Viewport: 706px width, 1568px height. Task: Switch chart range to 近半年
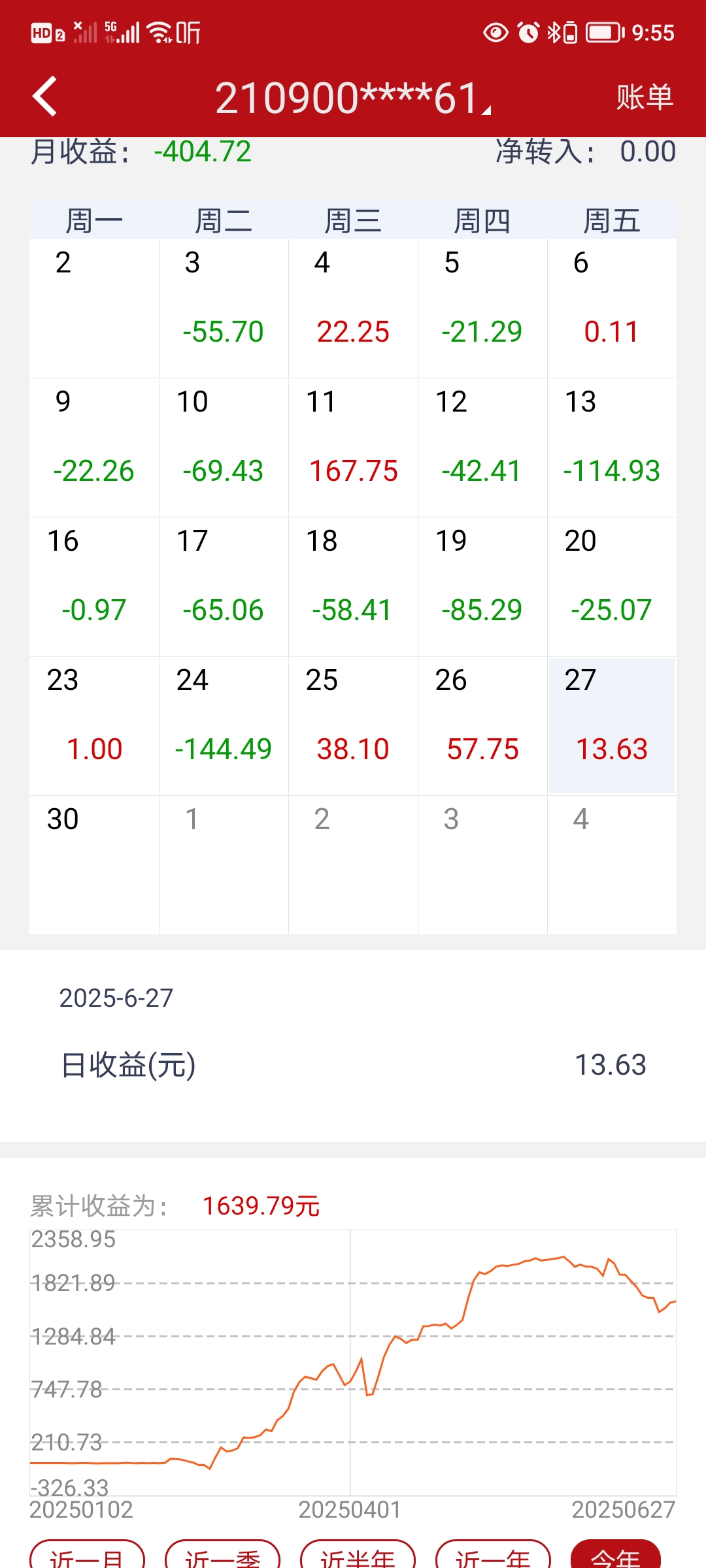358,1557
